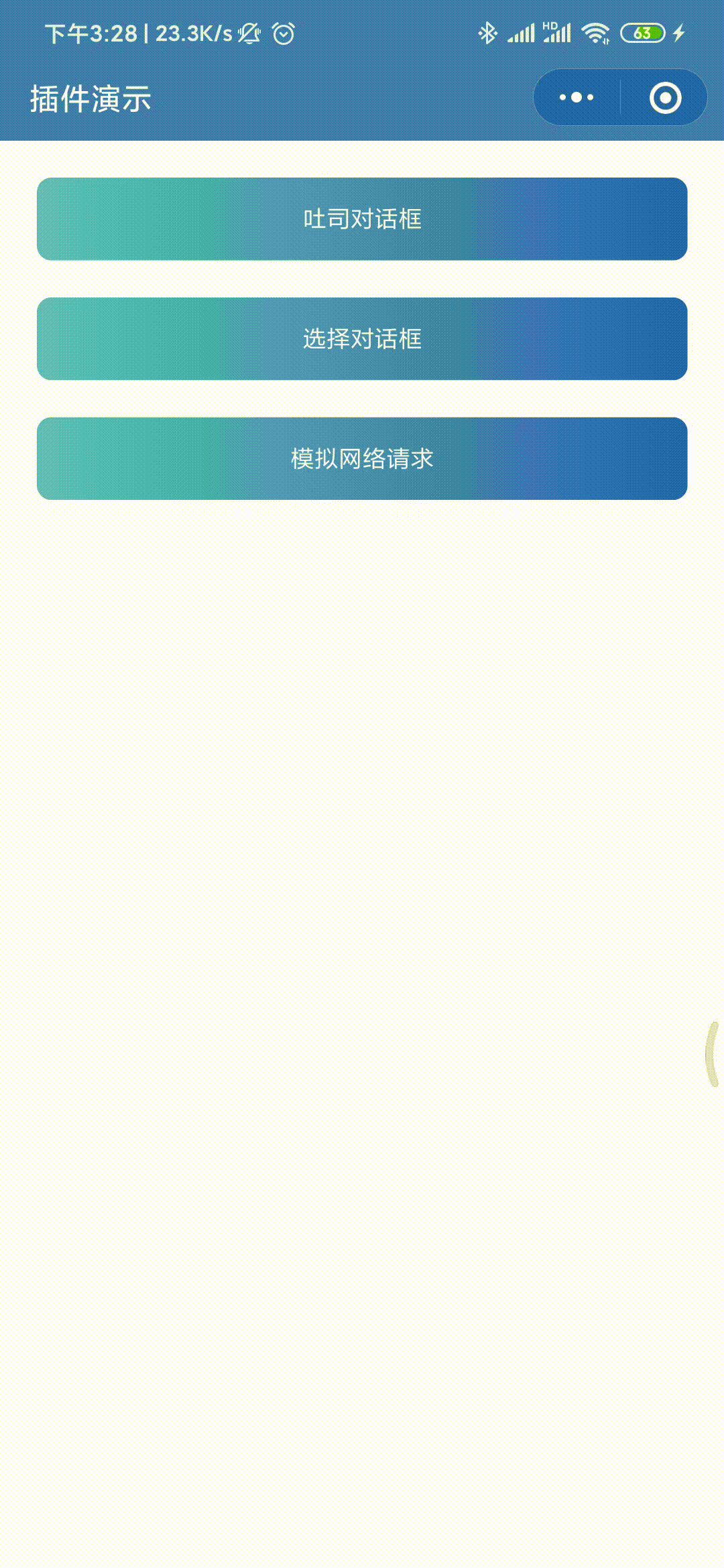This screenshot has height=1568, width=724.
Task: Open the mini program three-dot menu
Action: [577, 98]
